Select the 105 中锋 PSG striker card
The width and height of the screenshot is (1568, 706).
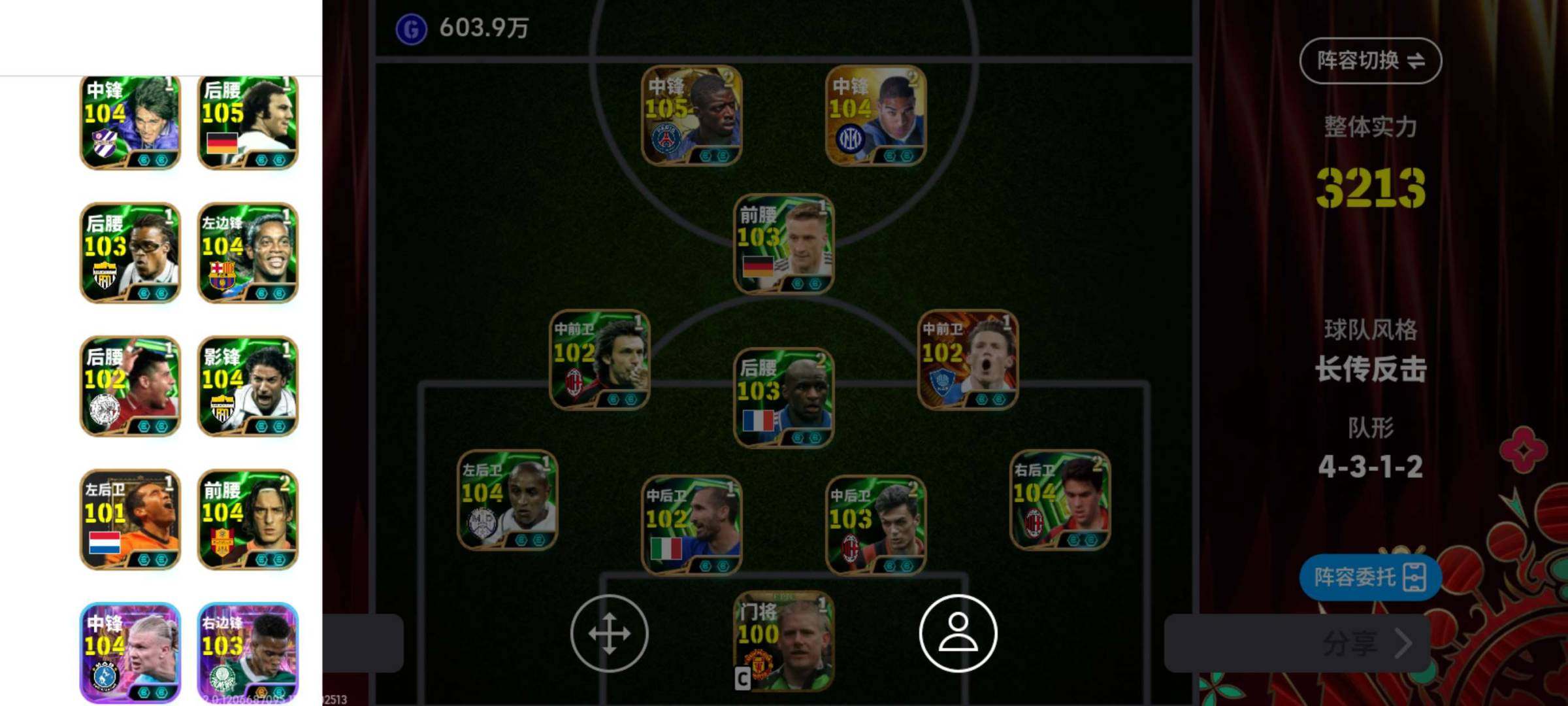692,115
